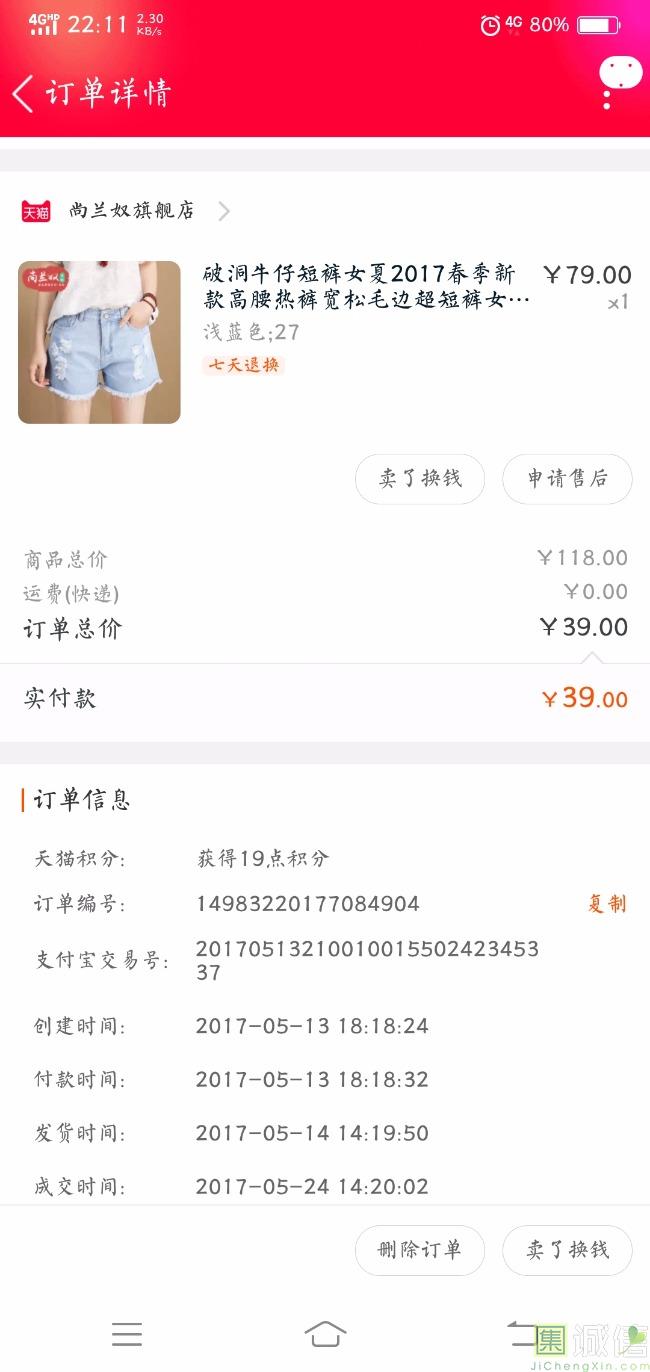The image size is (650, 1372).
Task: Tap 卖了换钱 in the bottom bar
Action: pyautogui.click(x=567, y=1250)
